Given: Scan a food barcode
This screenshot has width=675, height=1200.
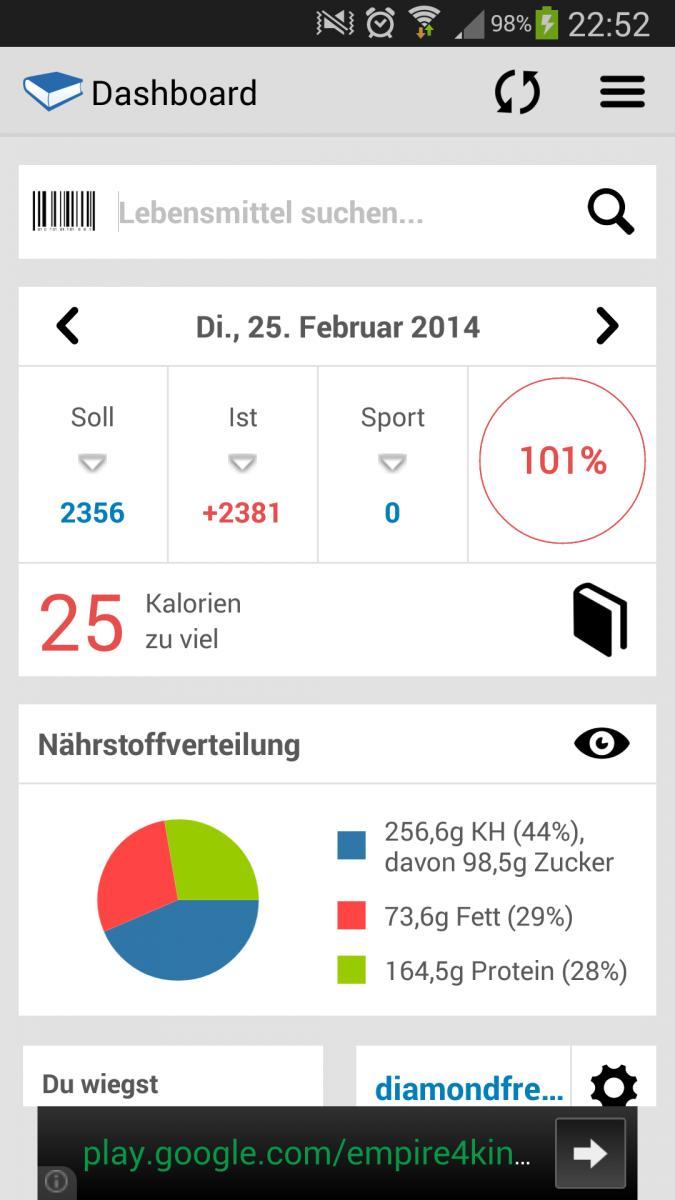Looking at the screenshot, I should click(64, 212).
